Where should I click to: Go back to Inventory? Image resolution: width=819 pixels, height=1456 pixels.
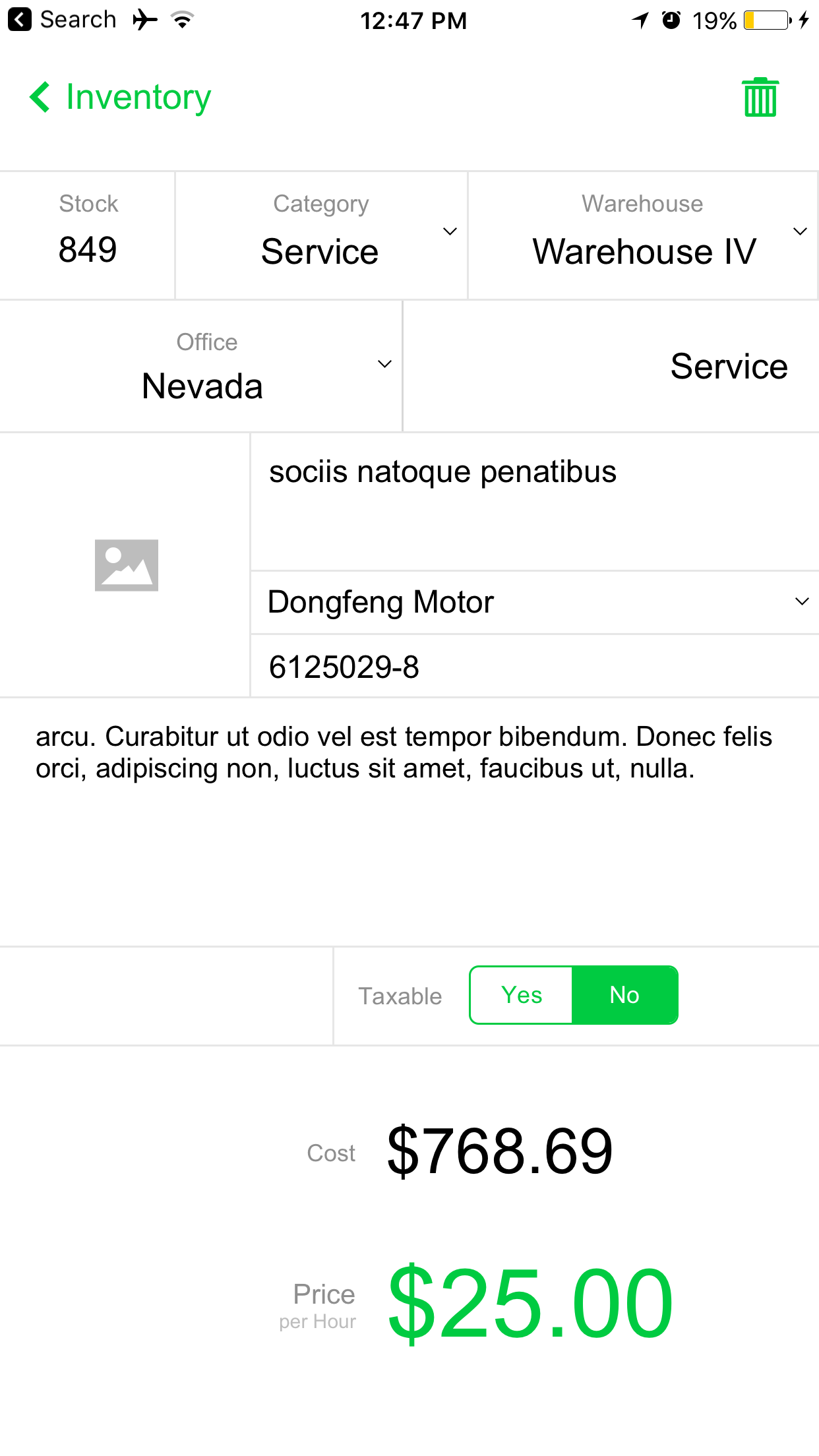tap(120, 98)
